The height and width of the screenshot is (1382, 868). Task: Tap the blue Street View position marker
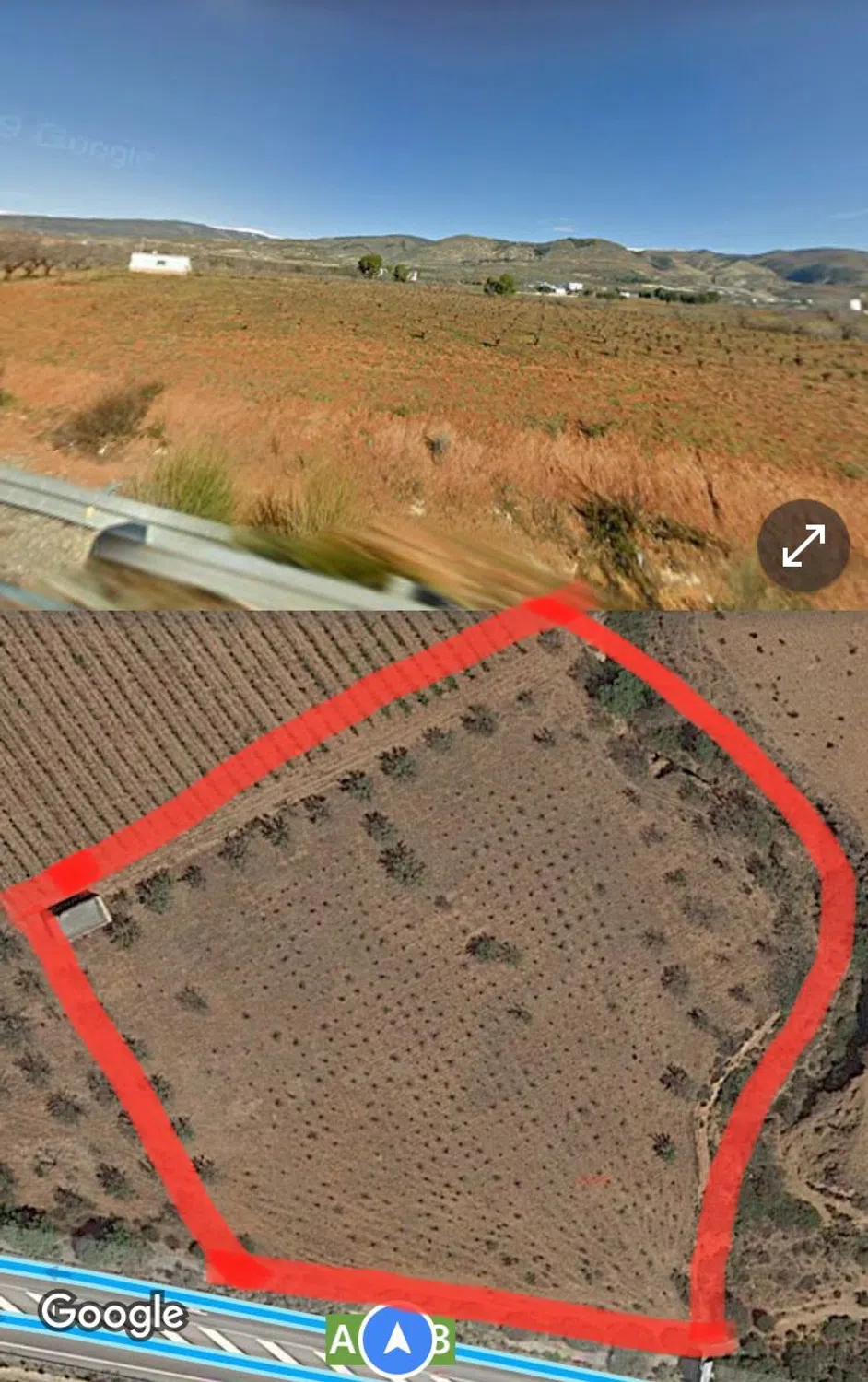coord(397,1341)
